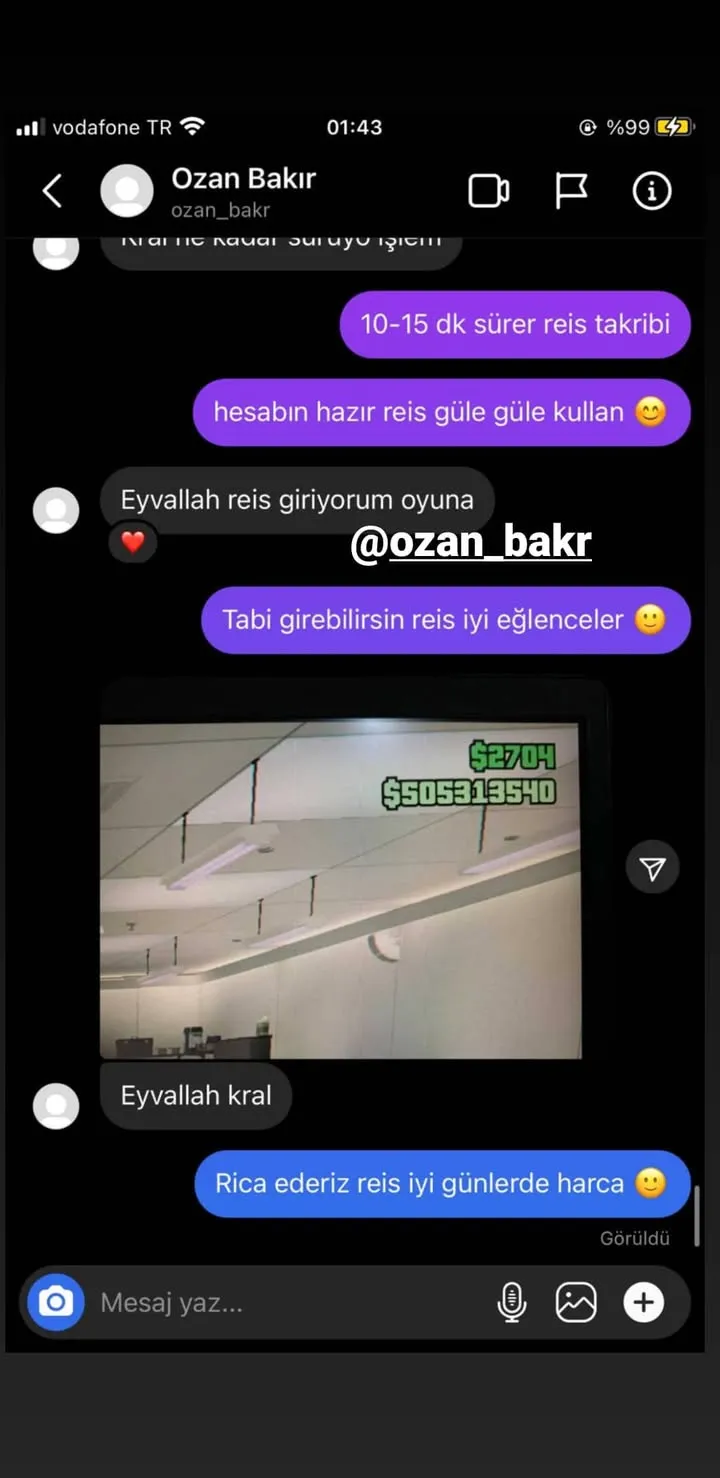The image size is (720, 1478).
Task: Forward the shared image with the paper plane icon
Action: (x=652, y=869)
